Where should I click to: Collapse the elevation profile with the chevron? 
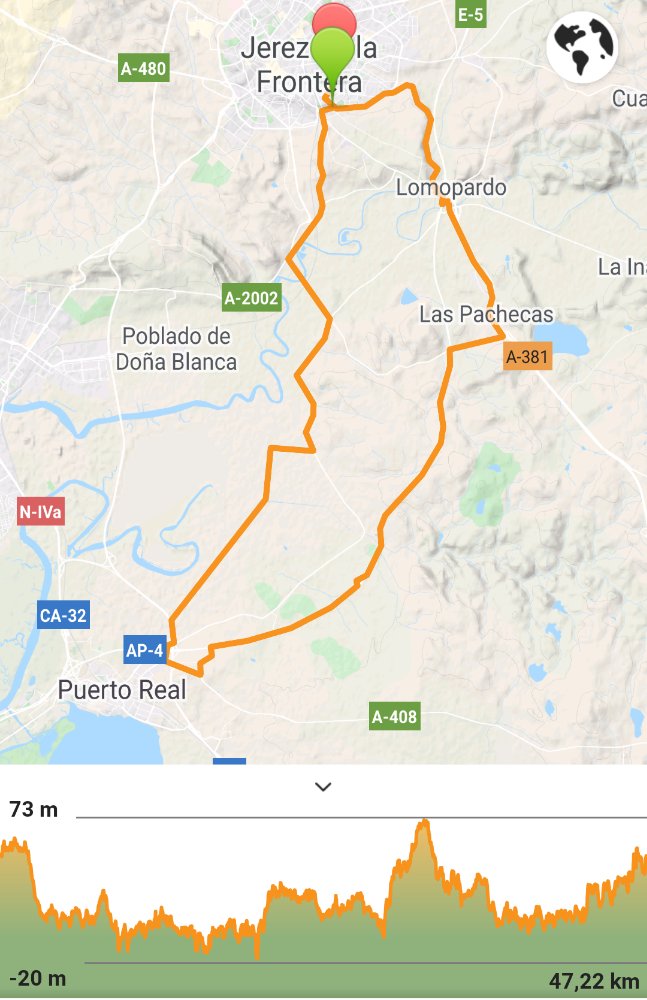pyautogui.click(x=322, y=787)
